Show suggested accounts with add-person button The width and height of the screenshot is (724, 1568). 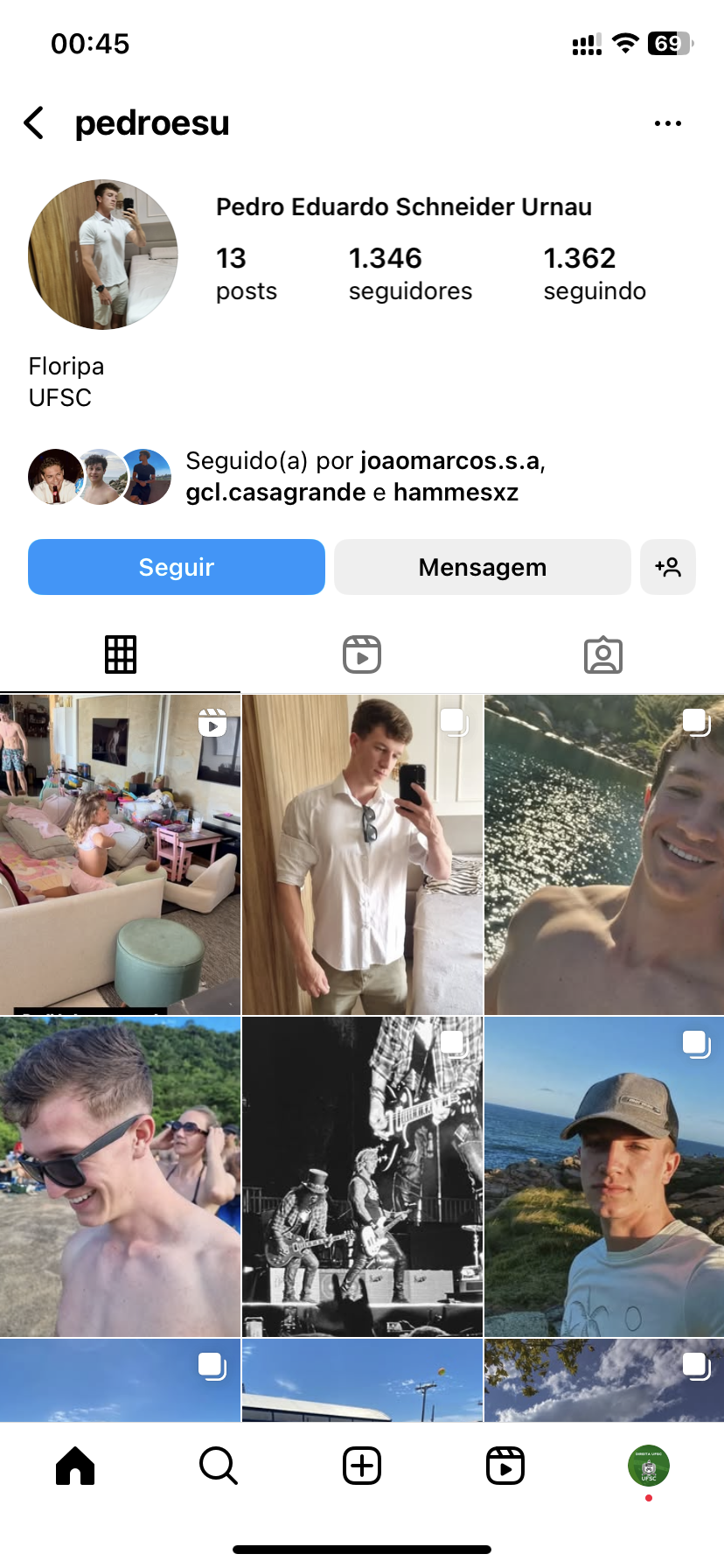coord(668,567)
